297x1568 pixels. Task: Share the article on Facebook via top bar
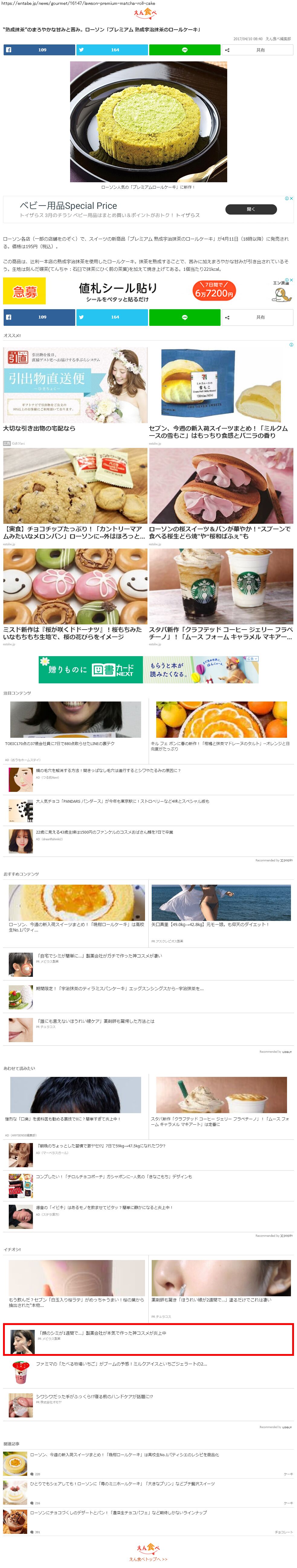[39, 50]
